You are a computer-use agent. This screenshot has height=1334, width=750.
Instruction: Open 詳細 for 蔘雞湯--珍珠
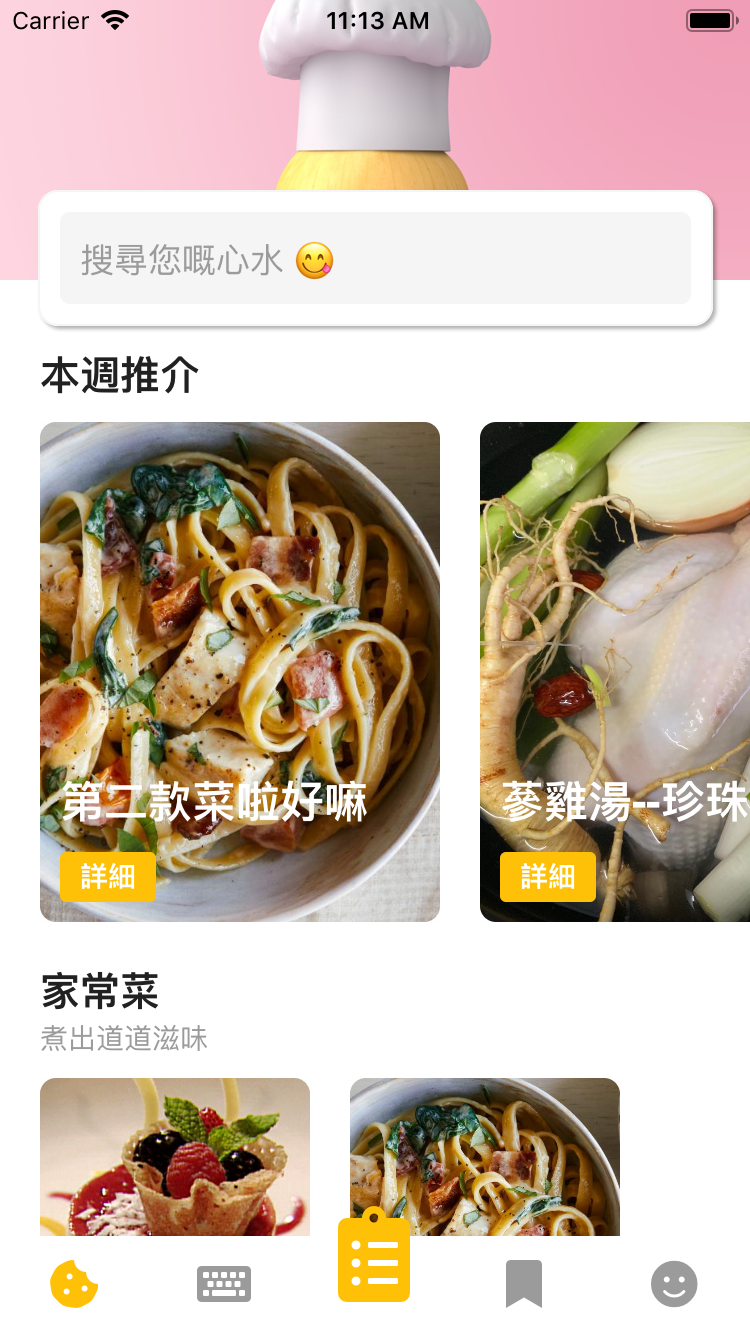coord(548,877)
